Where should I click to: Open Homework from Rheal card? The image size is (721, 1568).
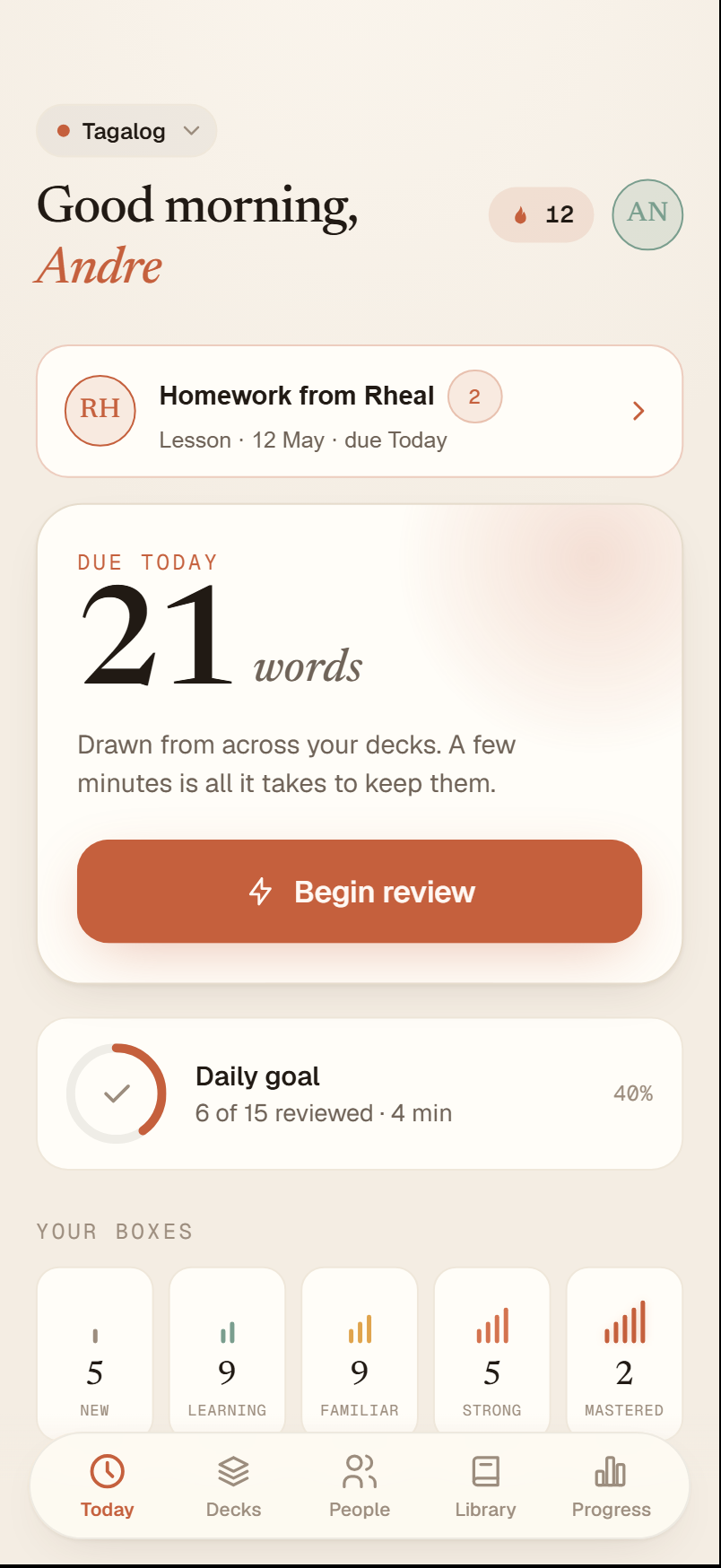click(360, 411)
